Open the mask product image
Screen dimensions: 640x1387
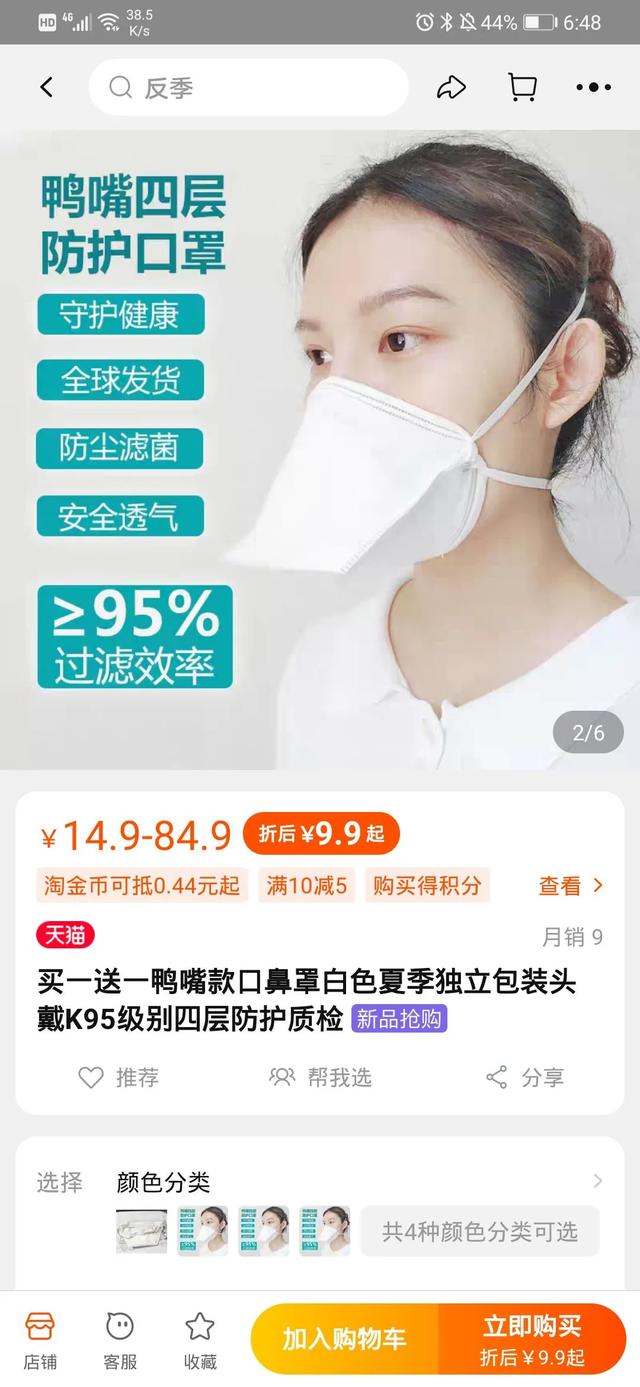[x=320, y=449]
